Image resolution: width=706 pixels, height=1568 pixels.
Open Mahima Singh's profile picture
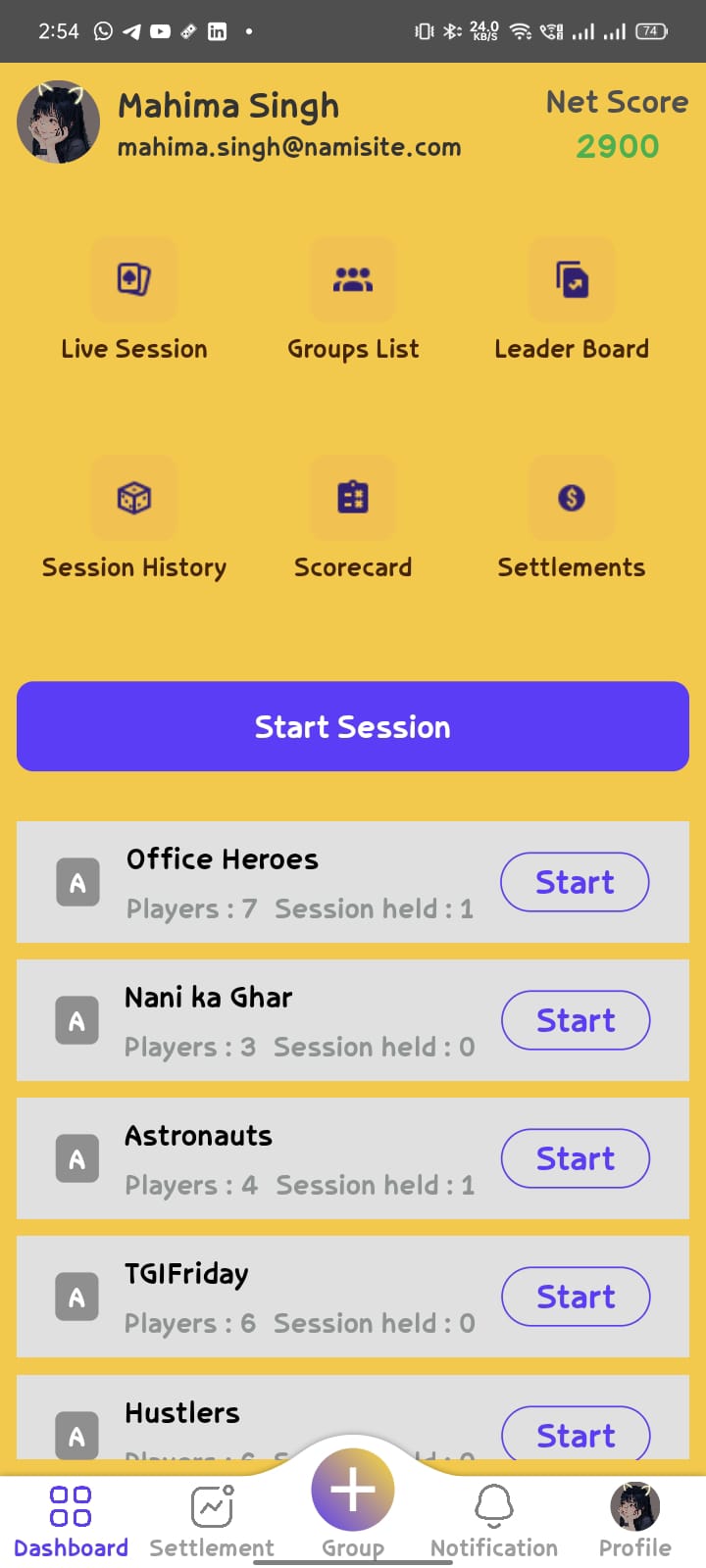pyautogui.click(x=59, y=122)
